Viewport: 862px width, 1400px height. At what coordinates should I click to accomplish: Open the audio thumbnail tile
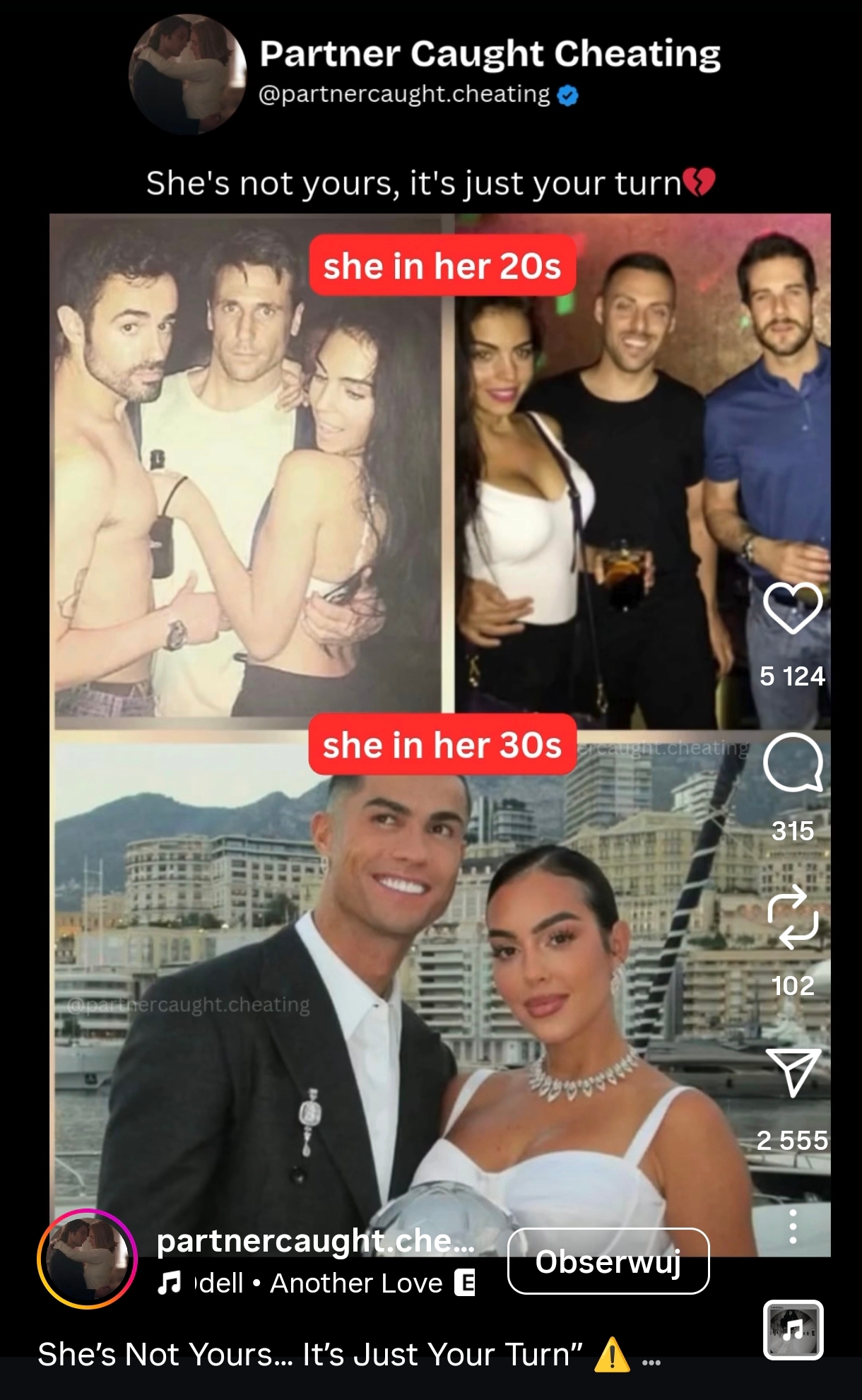[793, 1330]
